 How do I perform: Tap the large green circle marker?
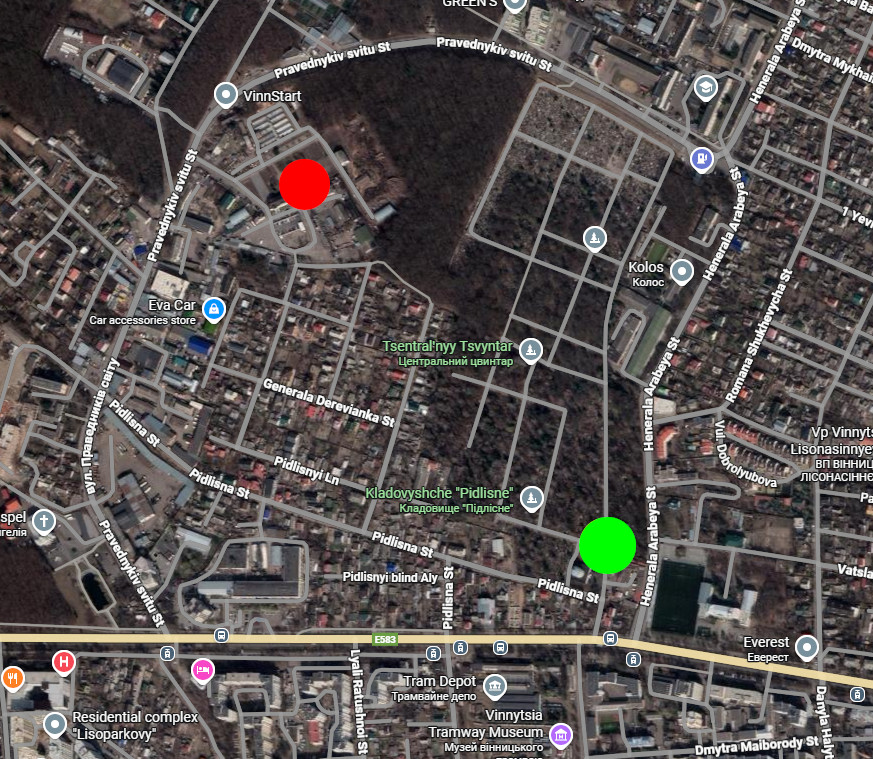point(607,546)
